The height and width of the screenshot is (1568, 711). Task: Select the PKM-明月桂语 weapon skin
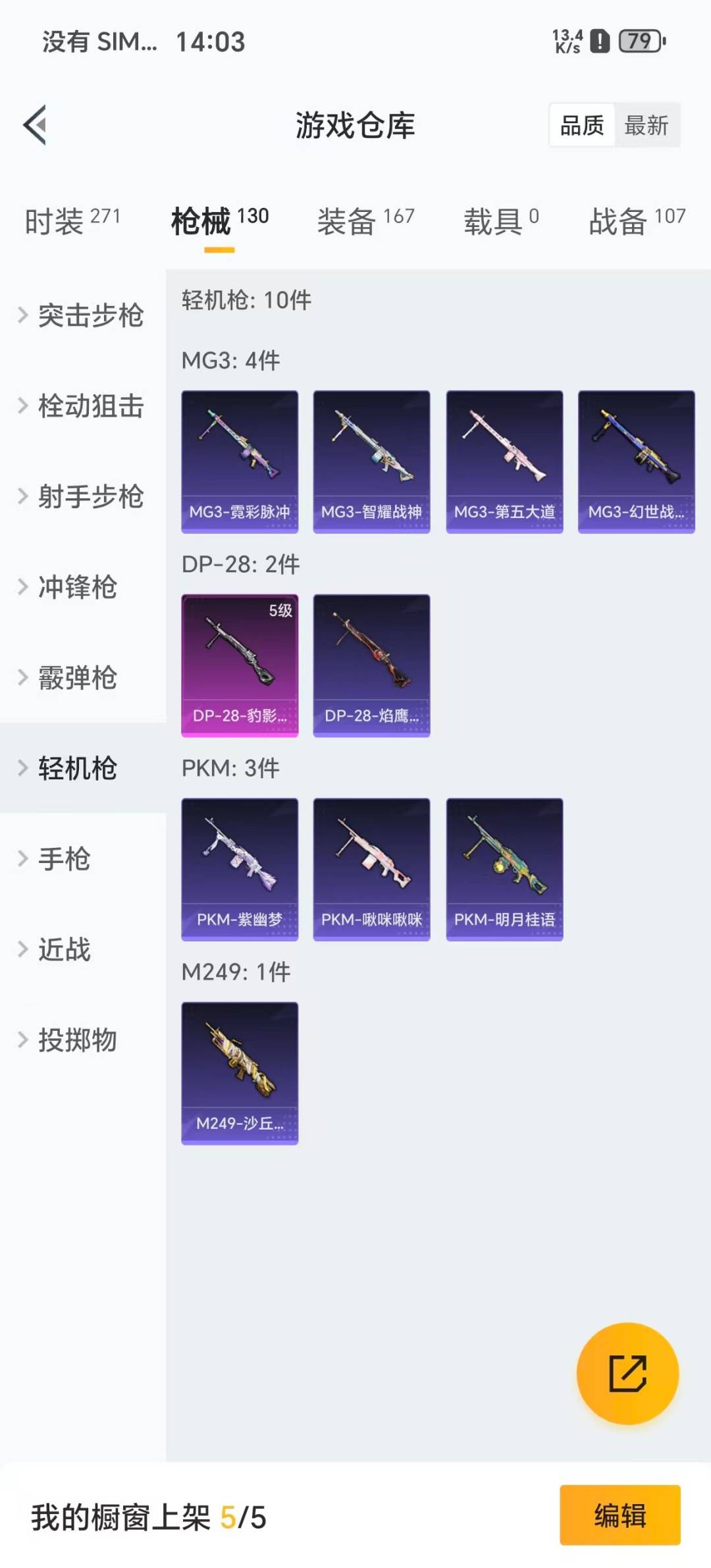(504, 868)
